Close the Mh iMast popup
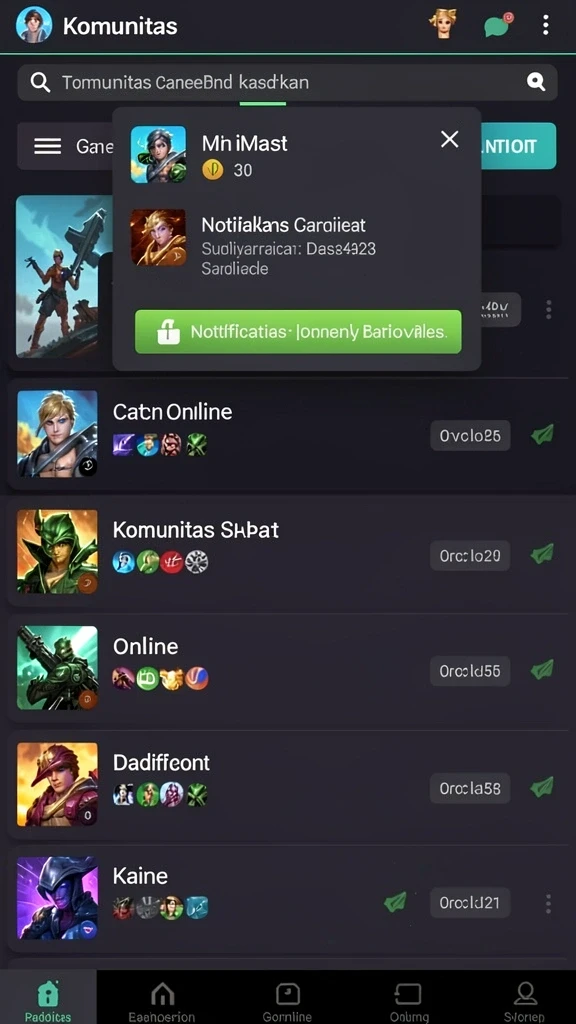 (x=449, y=138)
